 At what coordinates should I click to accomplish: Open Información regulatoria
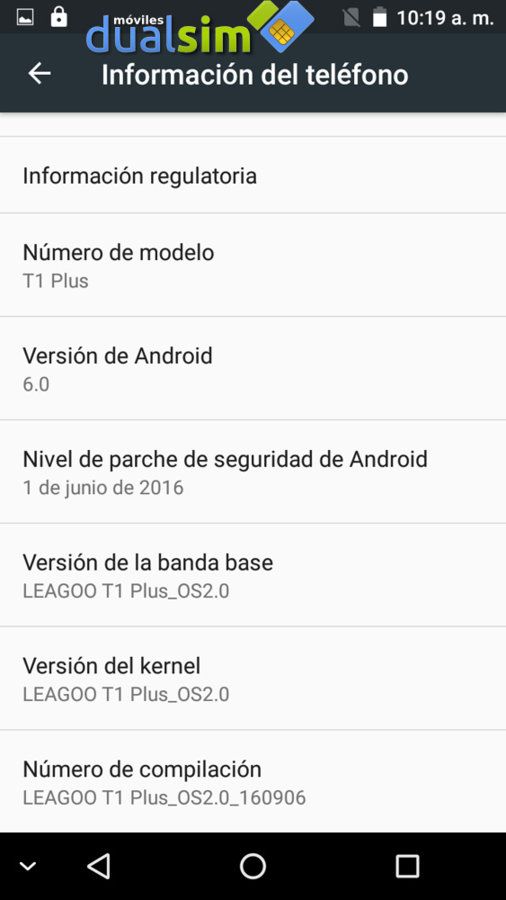pos(253,175)
